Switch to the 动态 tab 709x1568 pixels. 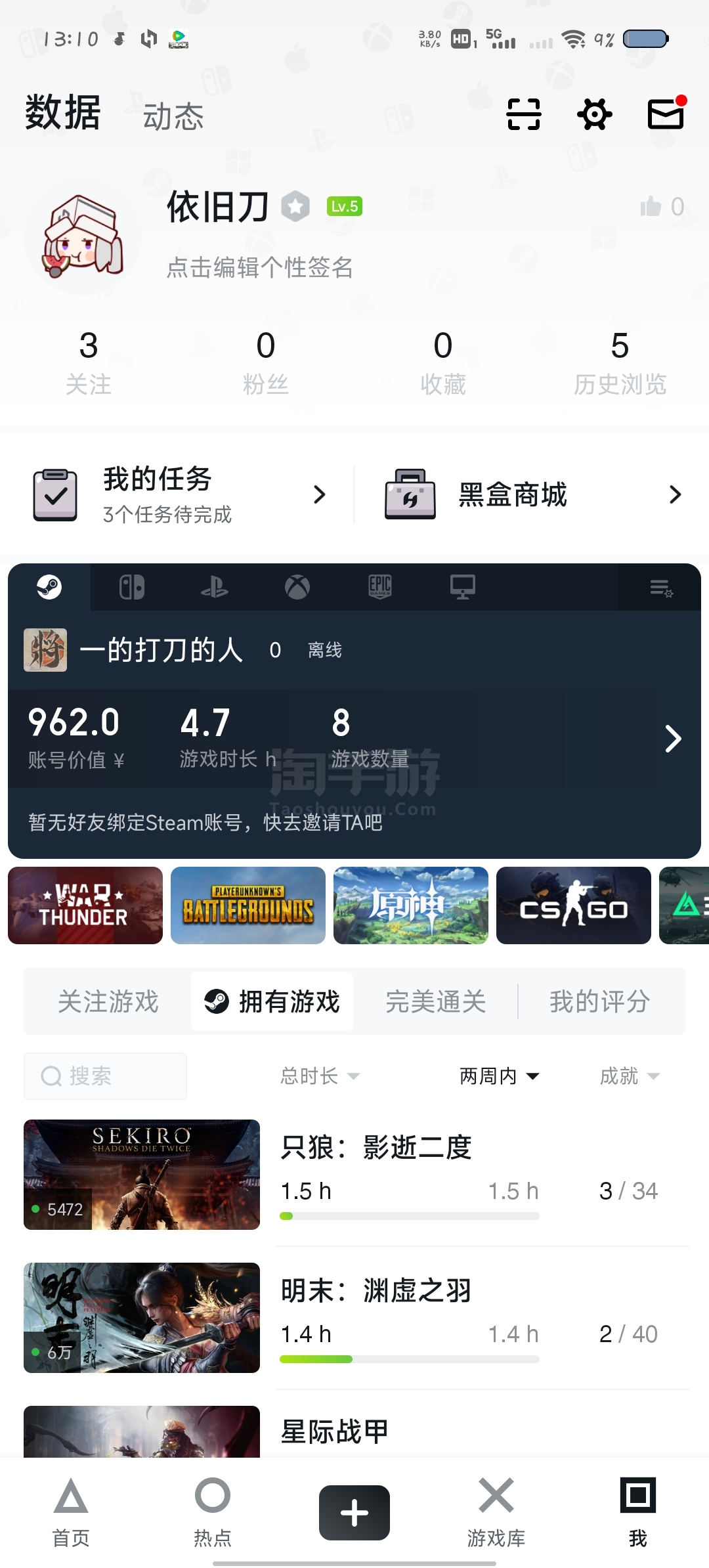coord(173,116)
